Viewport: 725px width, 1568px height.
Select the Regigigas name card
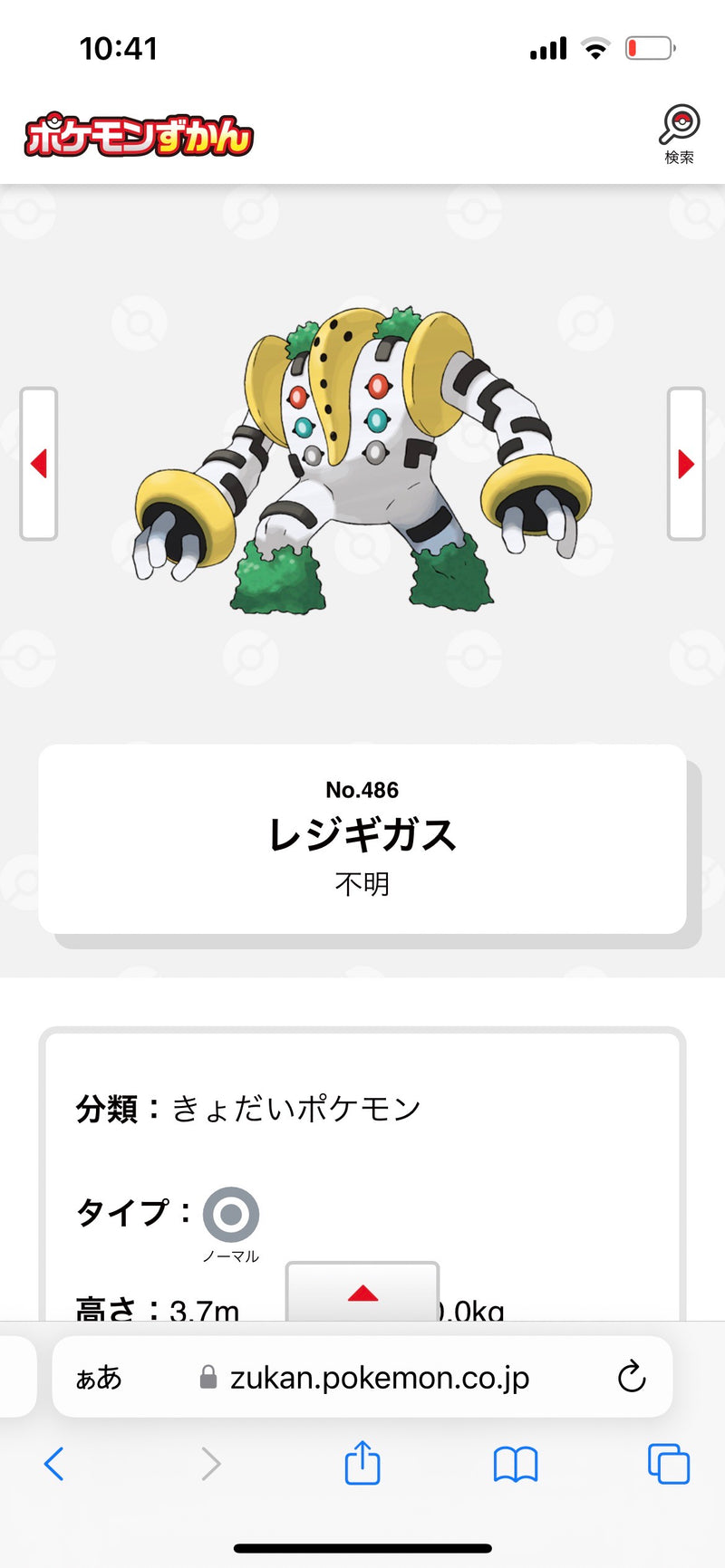coord(362,836)
